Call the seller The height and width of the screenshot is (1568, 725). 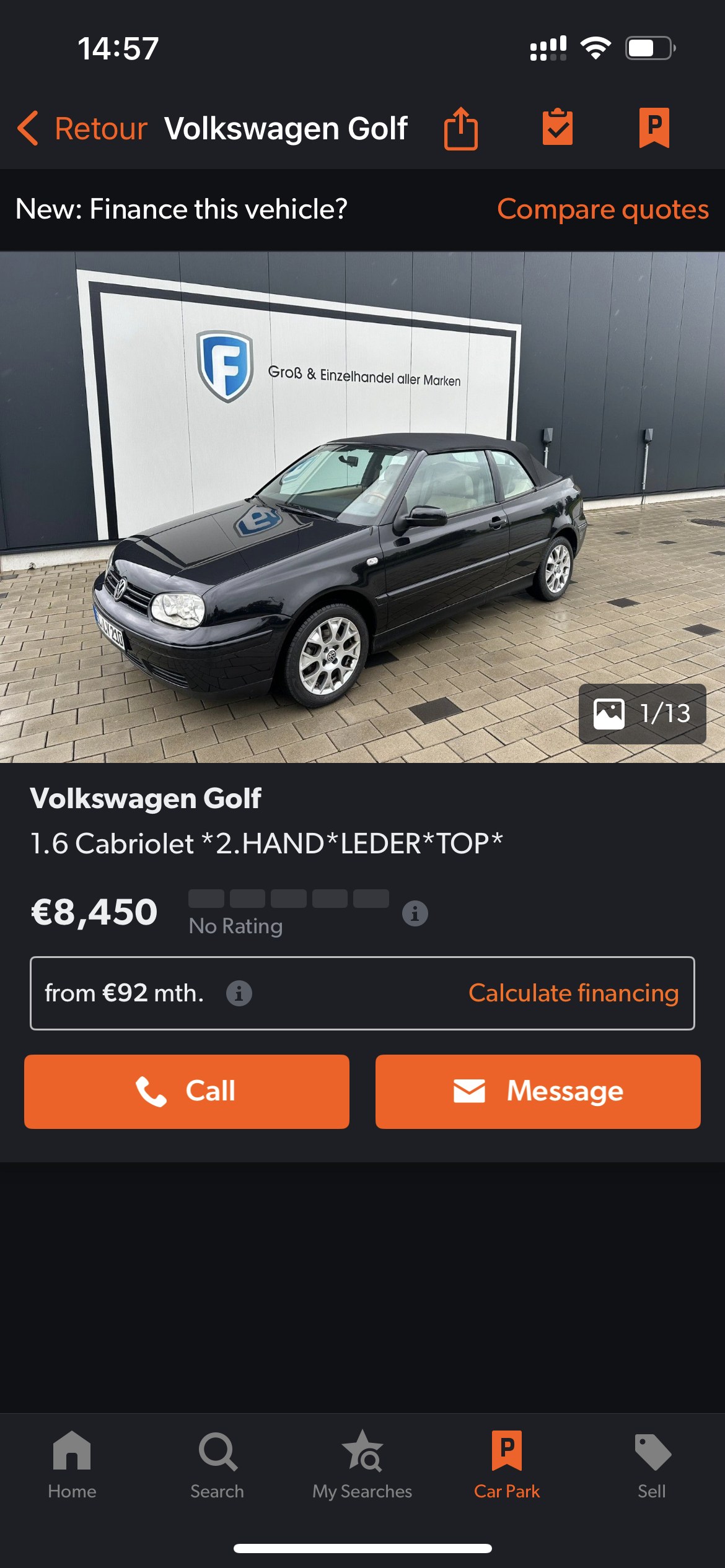(187, 1091)
